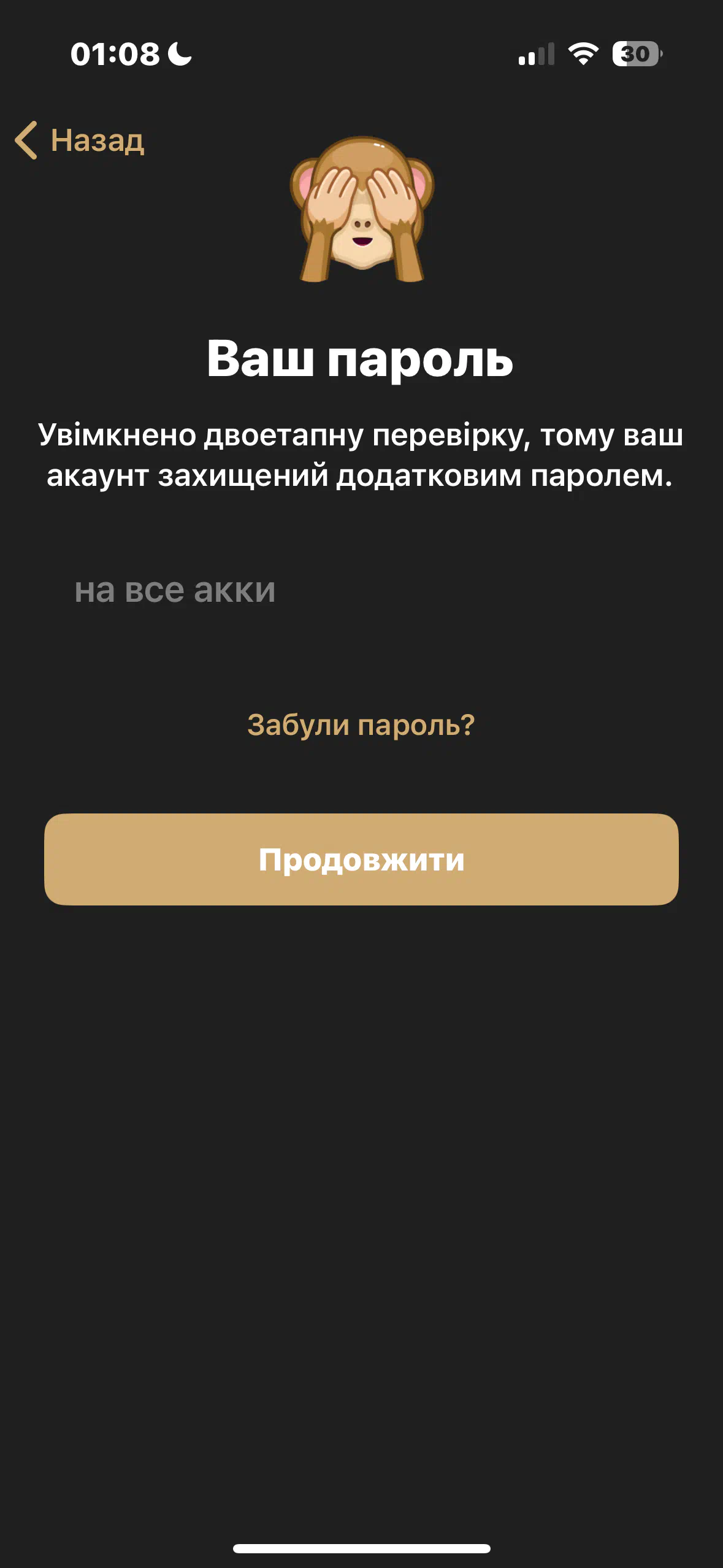Go back using the Назад button
723x1568 pixels.
80,140
